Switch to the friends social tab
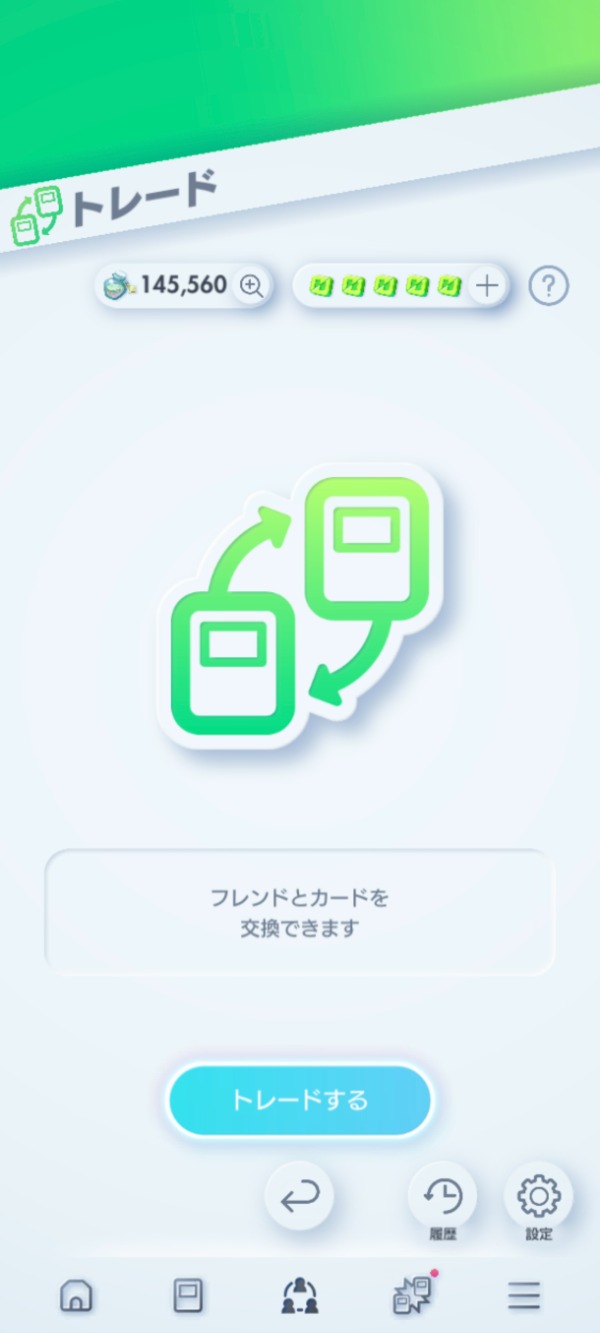Screen dimensions: 600x1333 [300, 1296]
